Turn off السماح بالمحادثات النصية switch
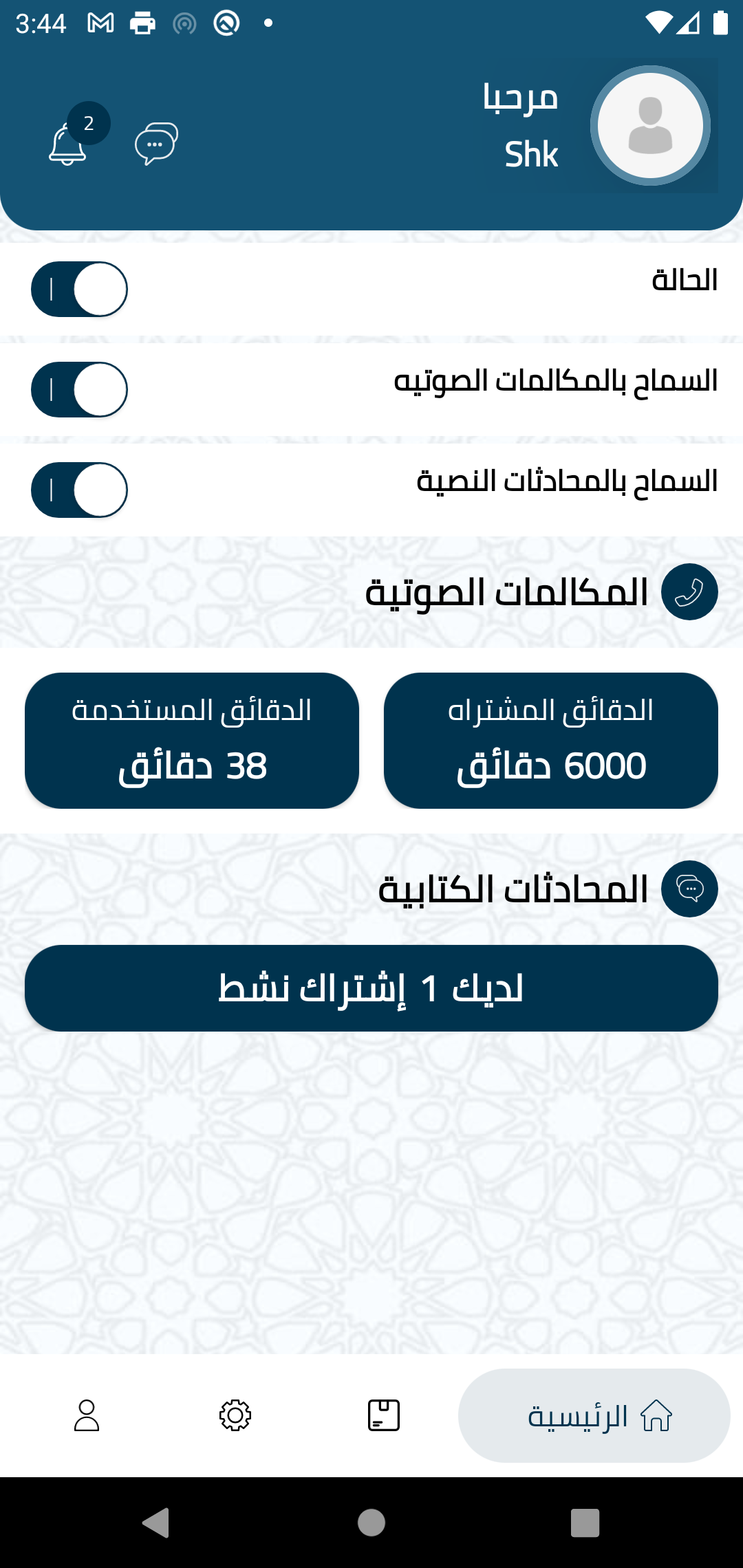 79,490
